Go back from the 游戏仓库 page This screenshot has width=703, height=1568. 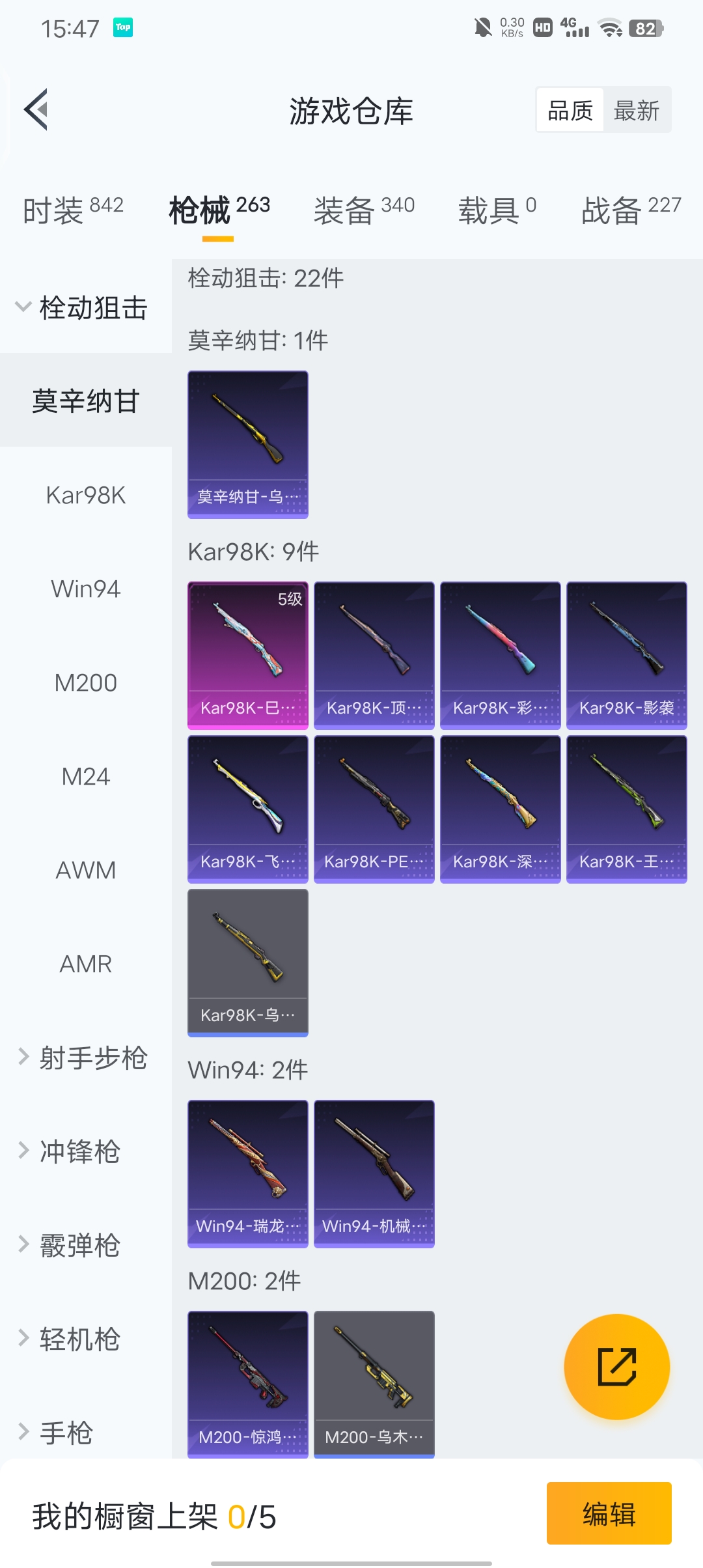click(36, 109)
